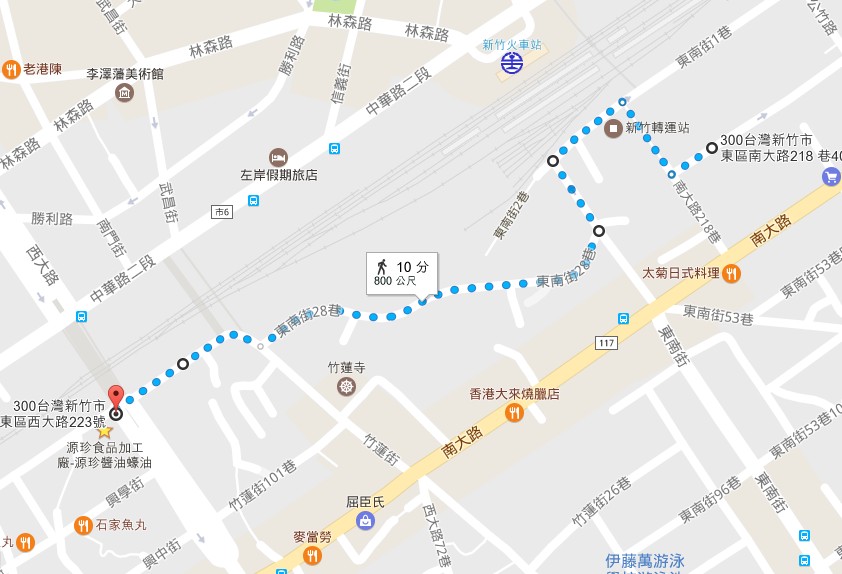842x574 pixels.
Task: Open the 左岸假期旅店 hotel marker
Action: coord(278,157)
